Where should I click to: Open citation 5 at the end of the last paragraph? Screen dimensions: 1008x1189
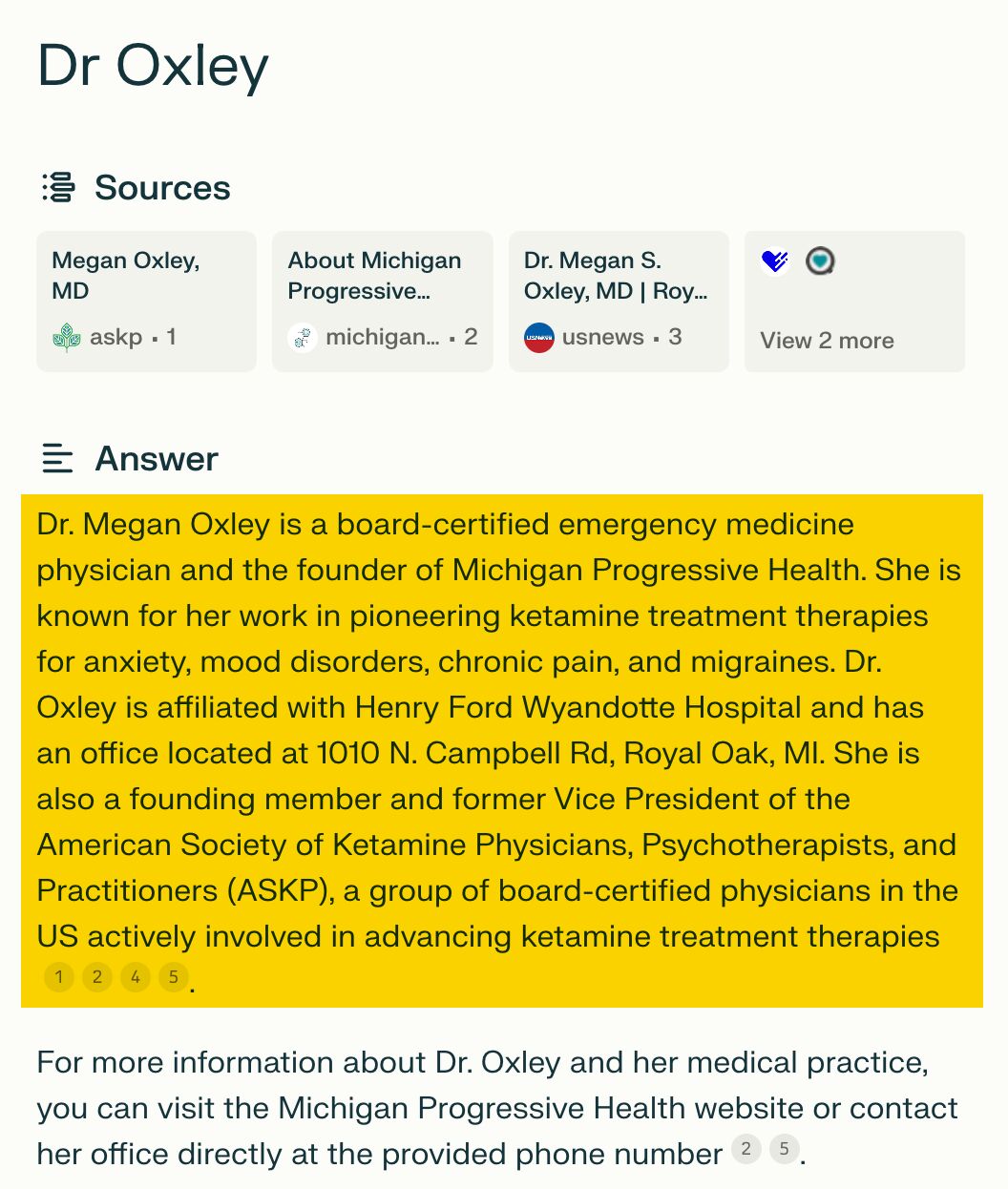(x=784, y=1149)
